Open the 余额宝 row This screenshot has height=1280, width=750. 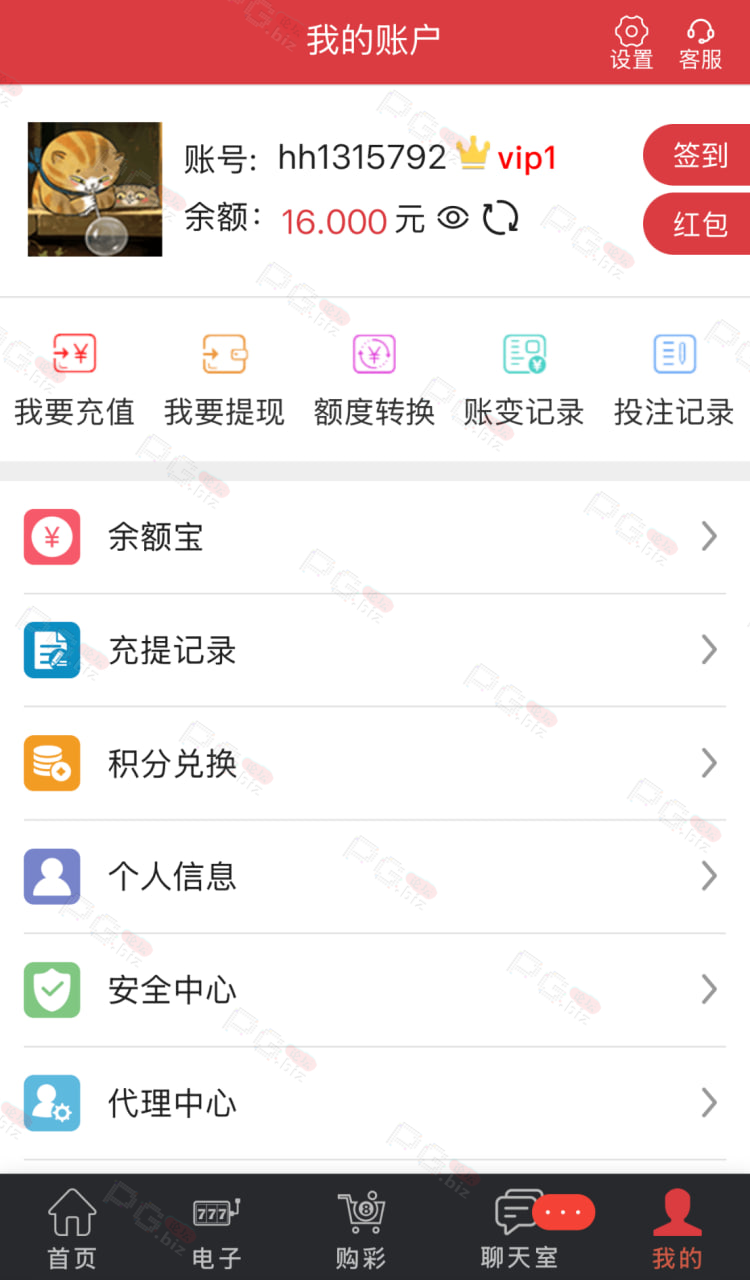pos(375,537)
